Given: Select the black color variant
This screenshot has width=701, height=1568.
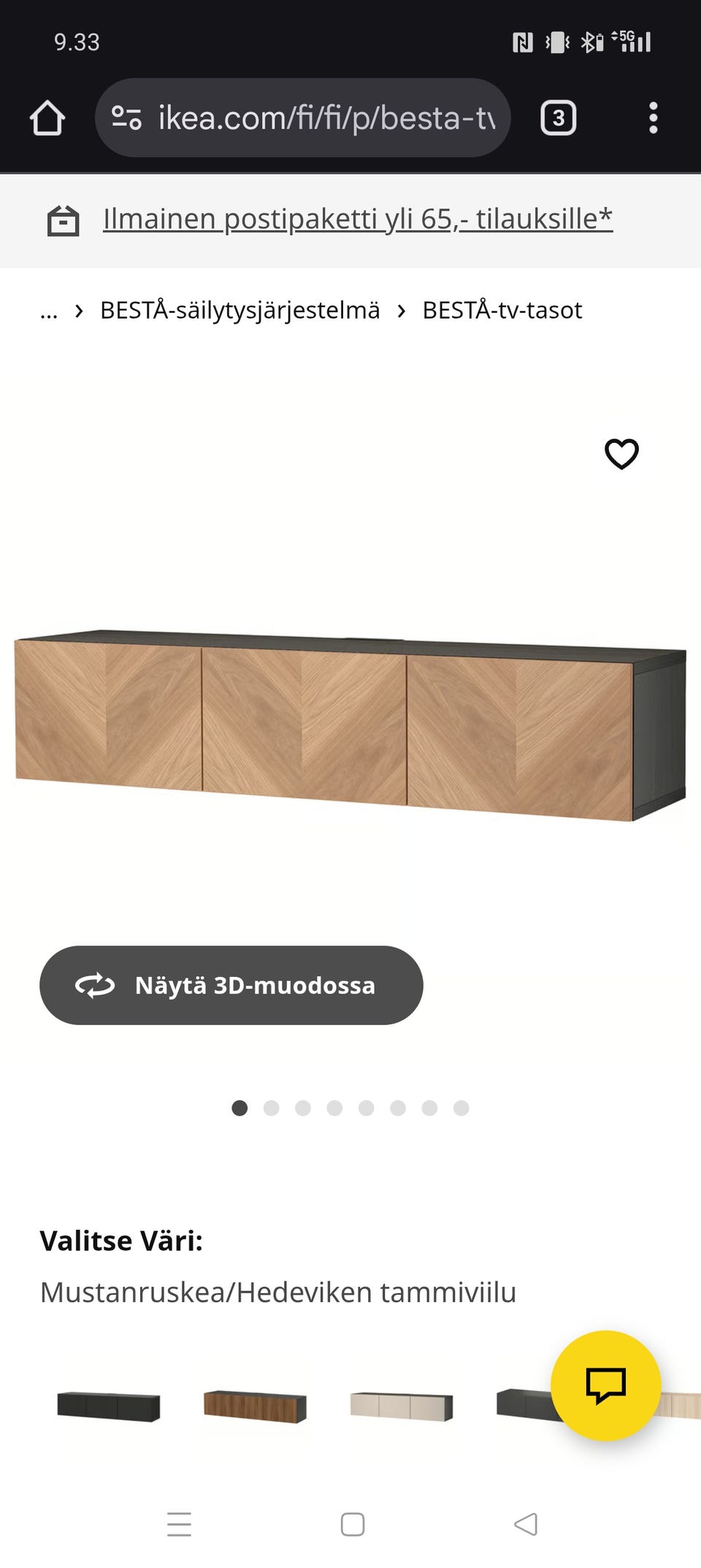Looking at the screenshot, I should pos(109,1407).
